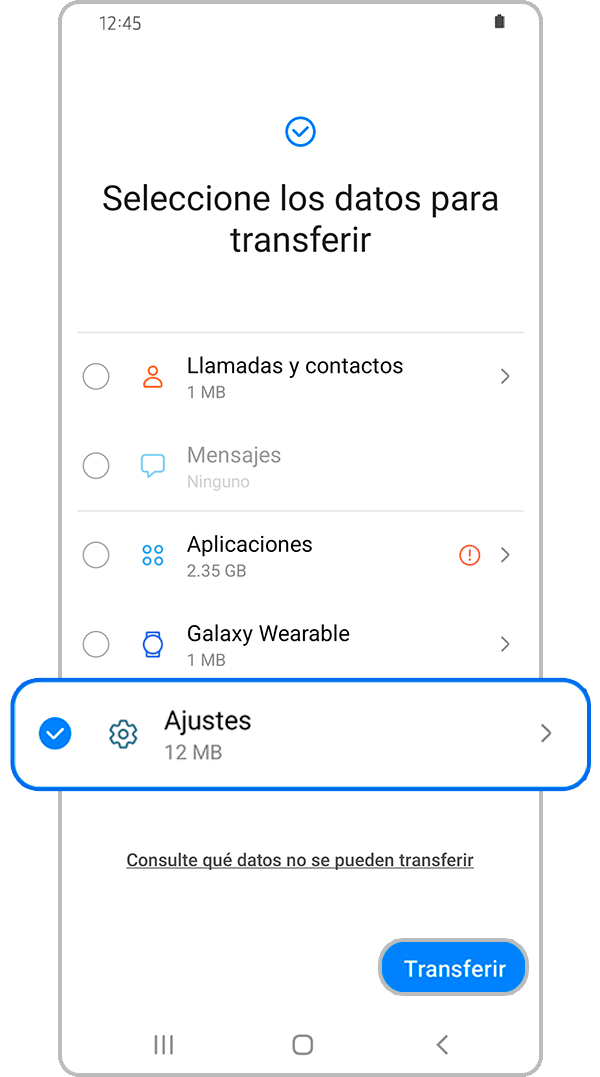Toggle the select-all check icon at top
600x1077 pixels.
(x=300, y=131)
